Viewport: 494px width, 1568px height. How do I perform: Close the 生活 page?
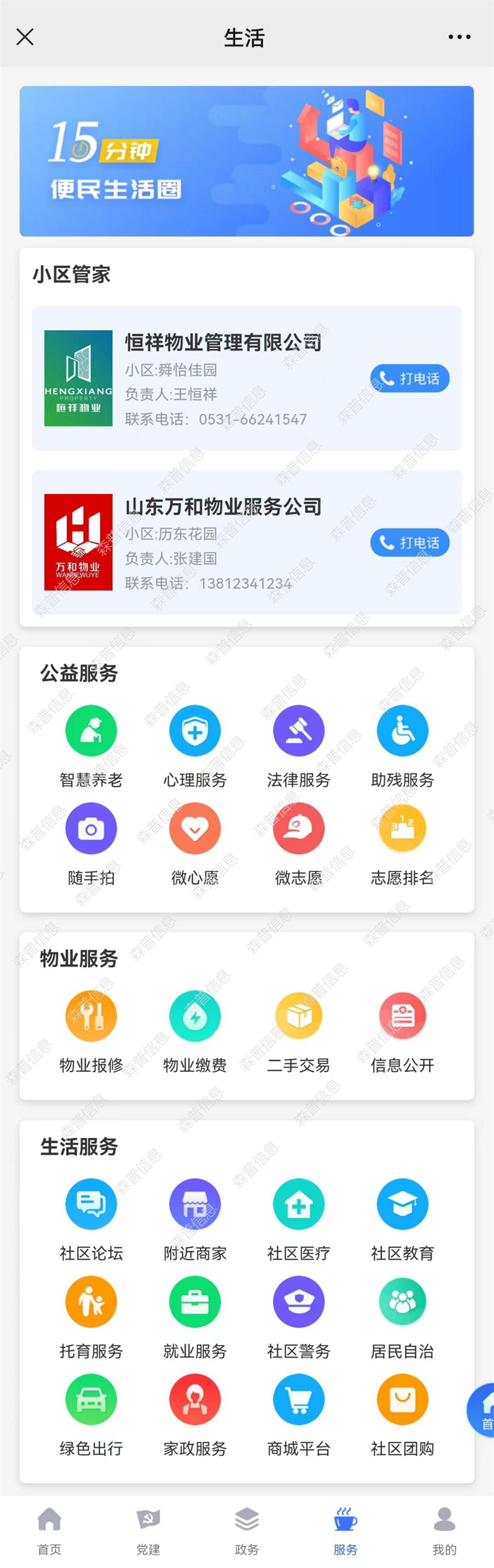point(25,37)
